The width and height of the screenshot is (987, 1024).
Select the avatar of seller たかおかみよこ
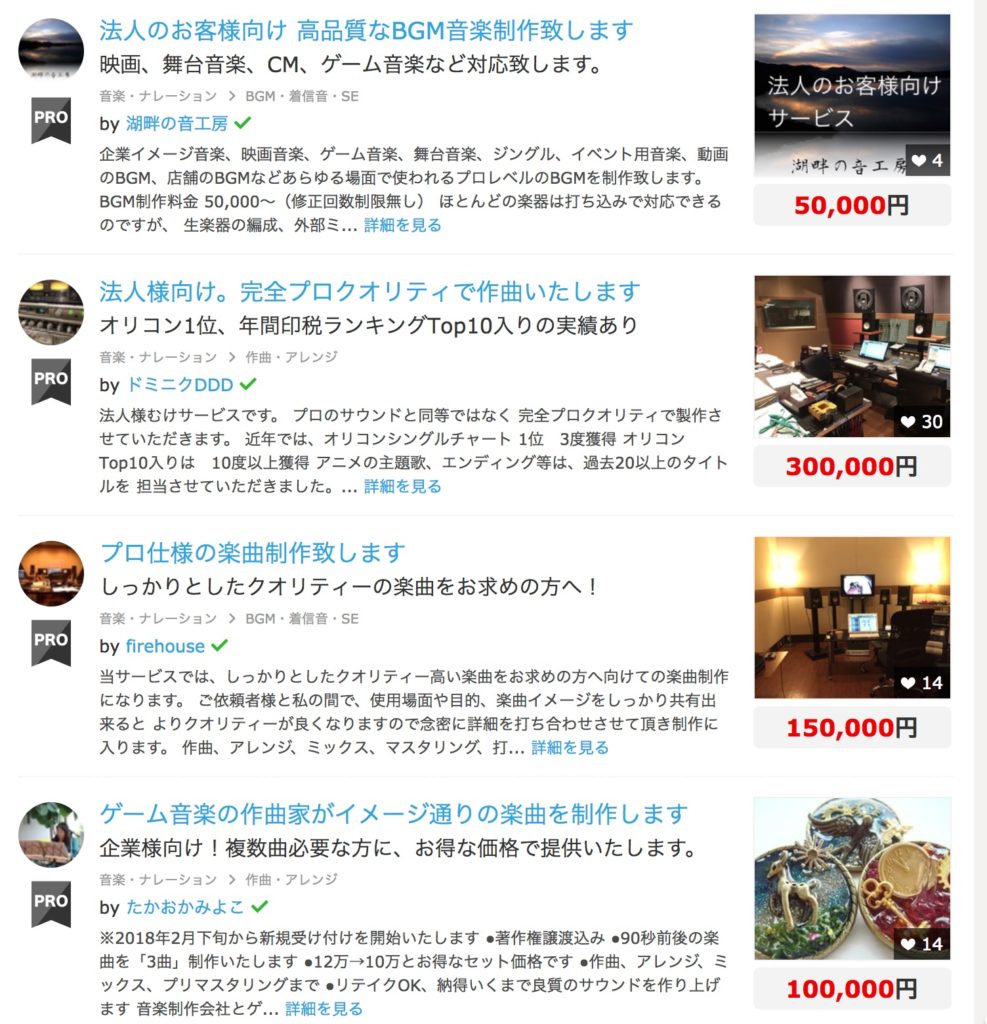[51, 834]
